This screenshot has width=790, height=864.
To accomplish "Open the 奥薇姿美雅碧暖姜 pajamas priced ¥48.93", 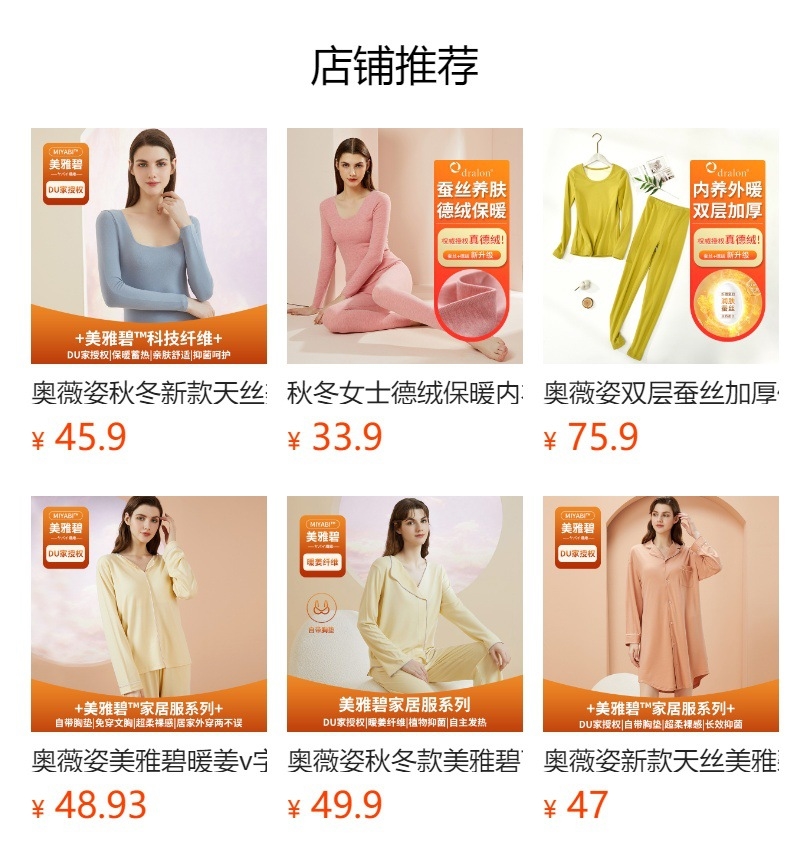I will coord(149,614).
